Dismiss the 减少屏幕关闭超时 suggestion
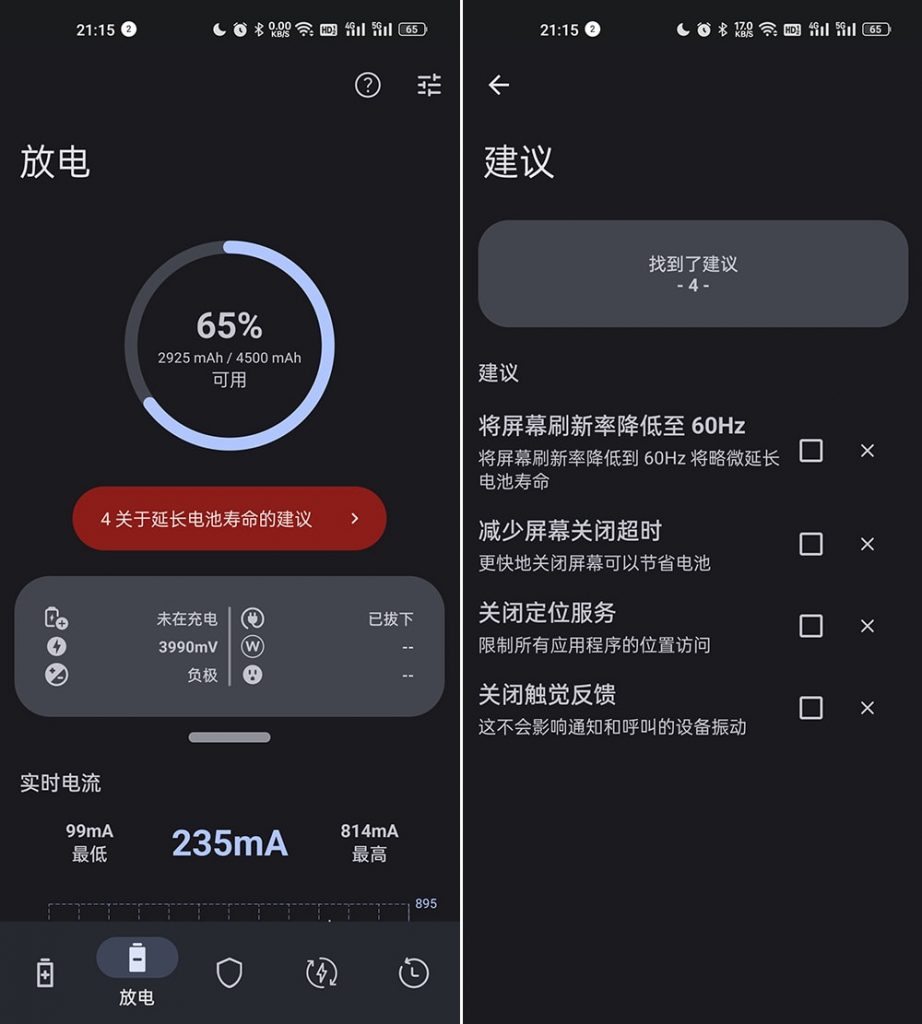The image size is (922, 1024). click(867, 544)
